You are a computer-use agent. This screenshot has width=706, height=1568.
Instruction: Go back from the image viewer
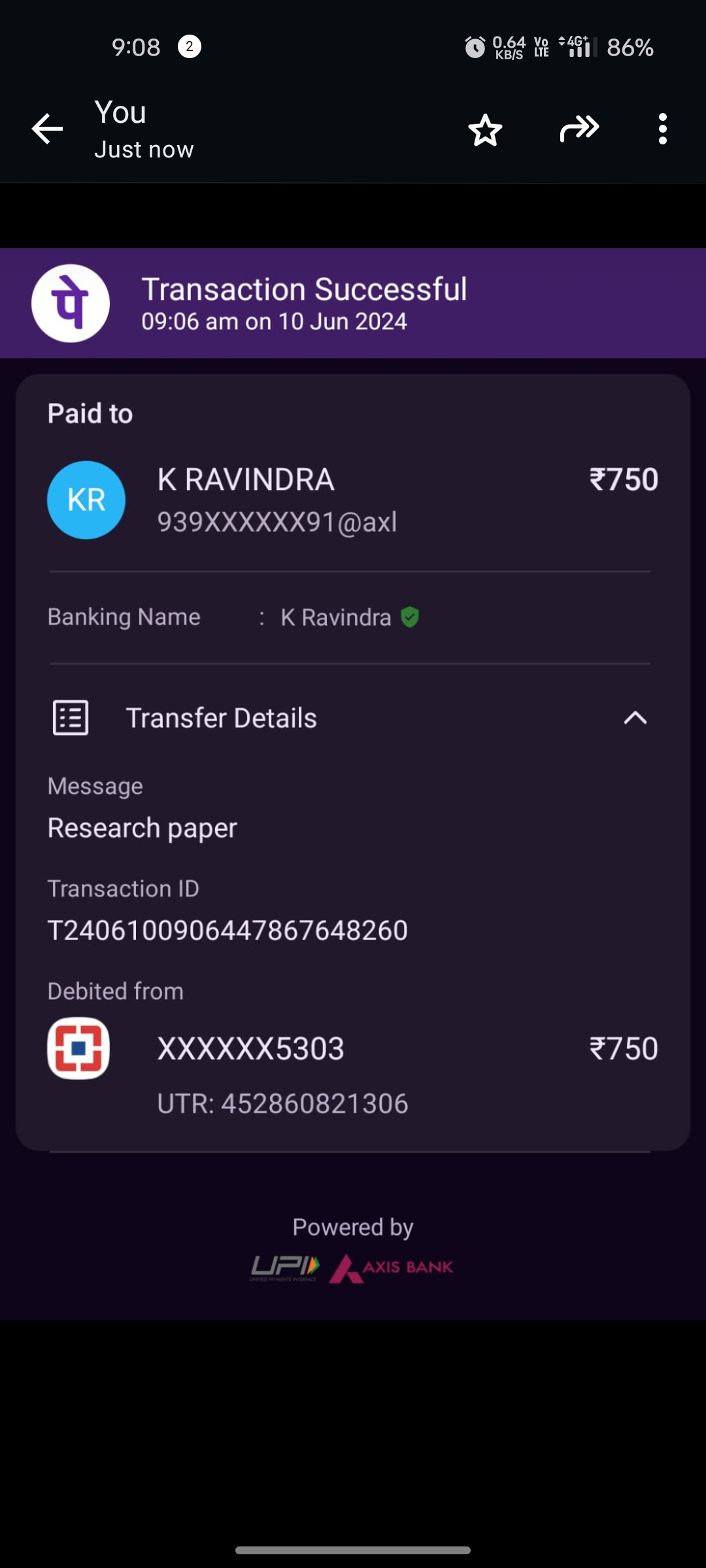pos(47,129)
